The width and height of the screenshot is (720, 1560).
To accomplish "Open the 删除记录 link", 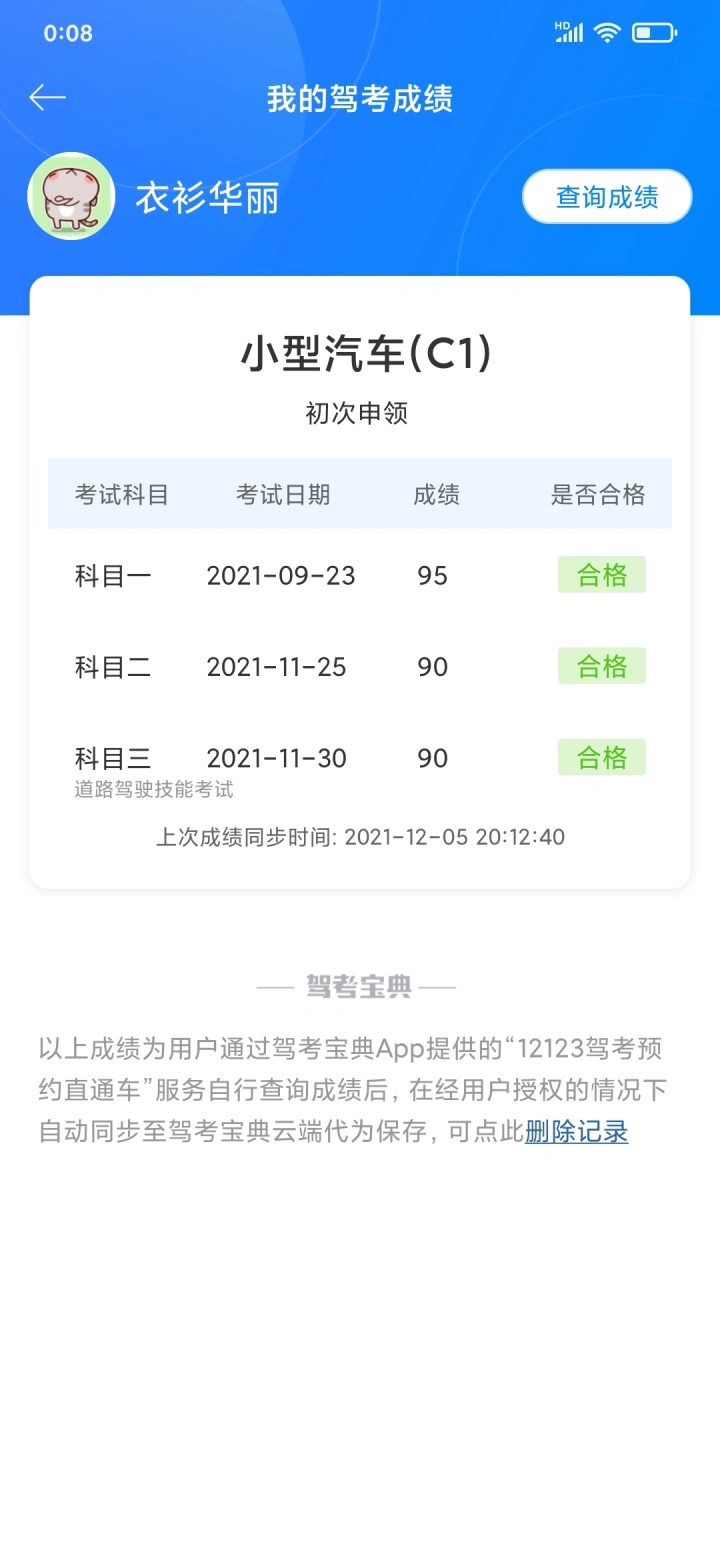I will (577, 1132).
